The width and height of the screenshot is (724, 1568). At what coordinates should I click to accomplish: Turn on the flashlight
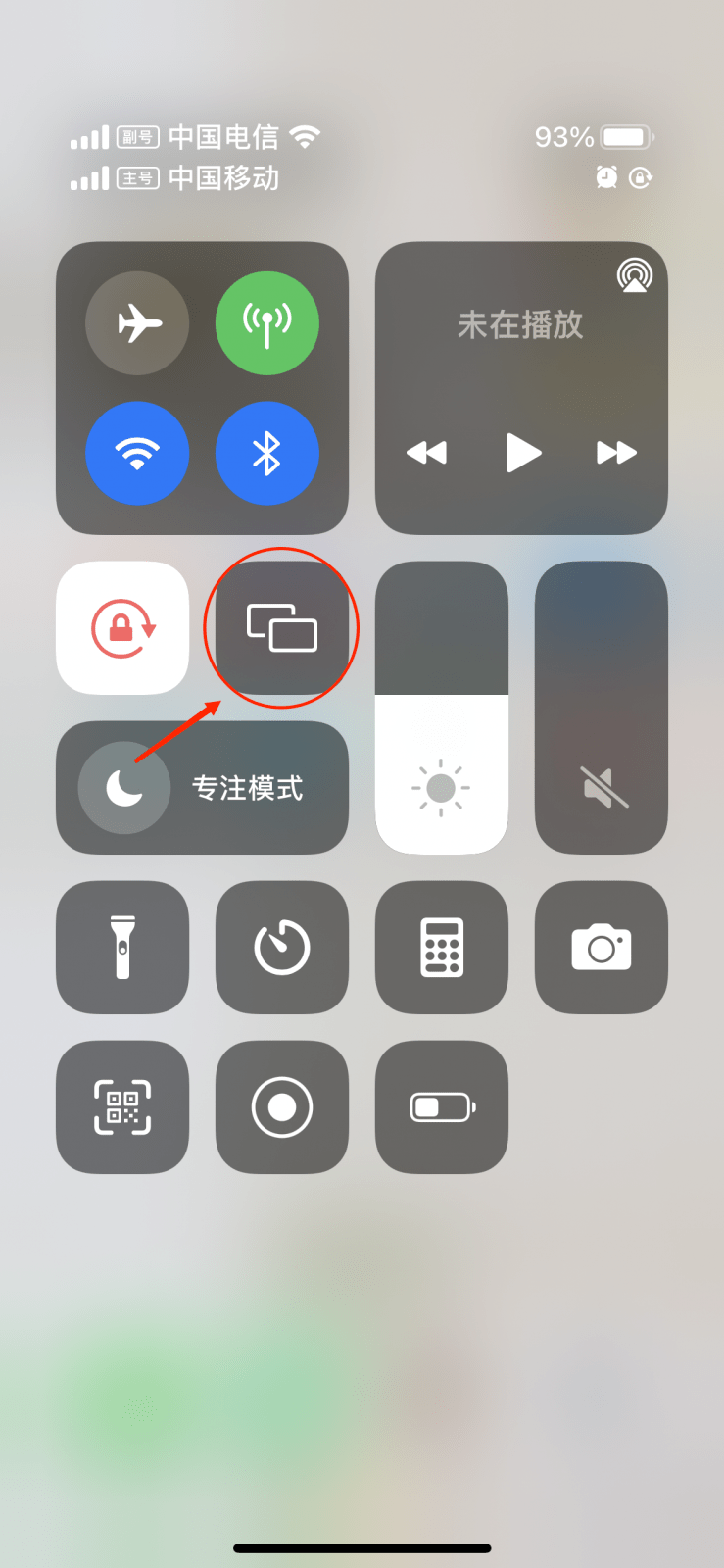click(122, 948)
